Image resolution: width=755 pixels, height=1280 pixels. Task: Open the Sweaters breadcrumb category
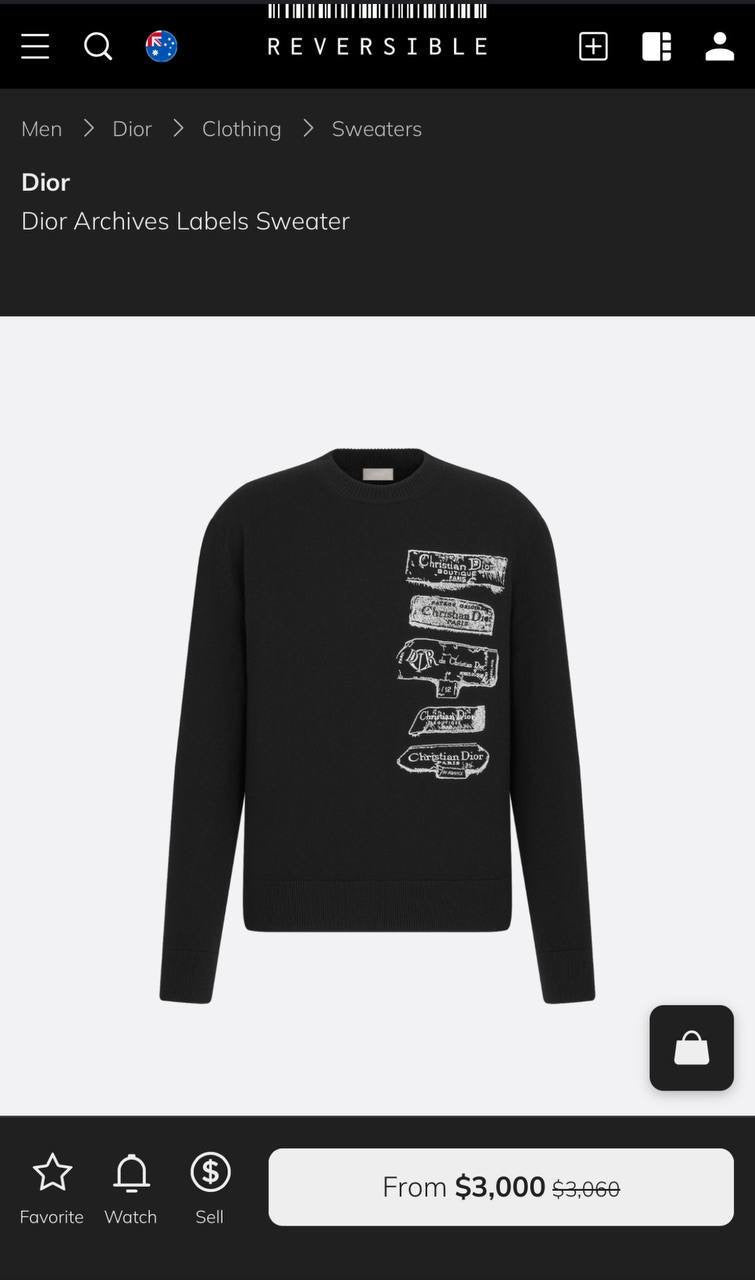376,129
